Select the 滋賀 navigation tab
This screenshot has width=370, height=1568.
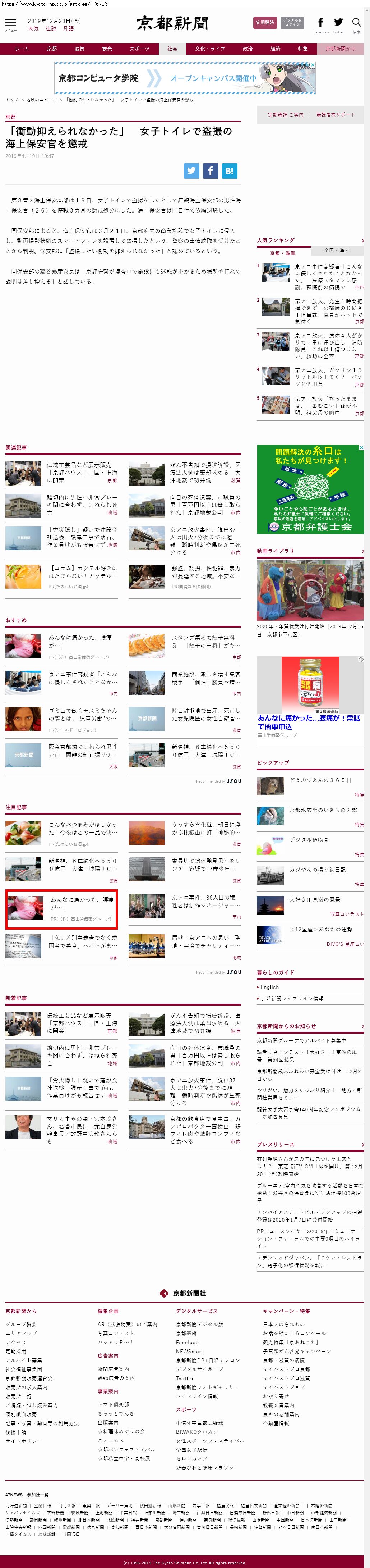click(x=80, y=49)
